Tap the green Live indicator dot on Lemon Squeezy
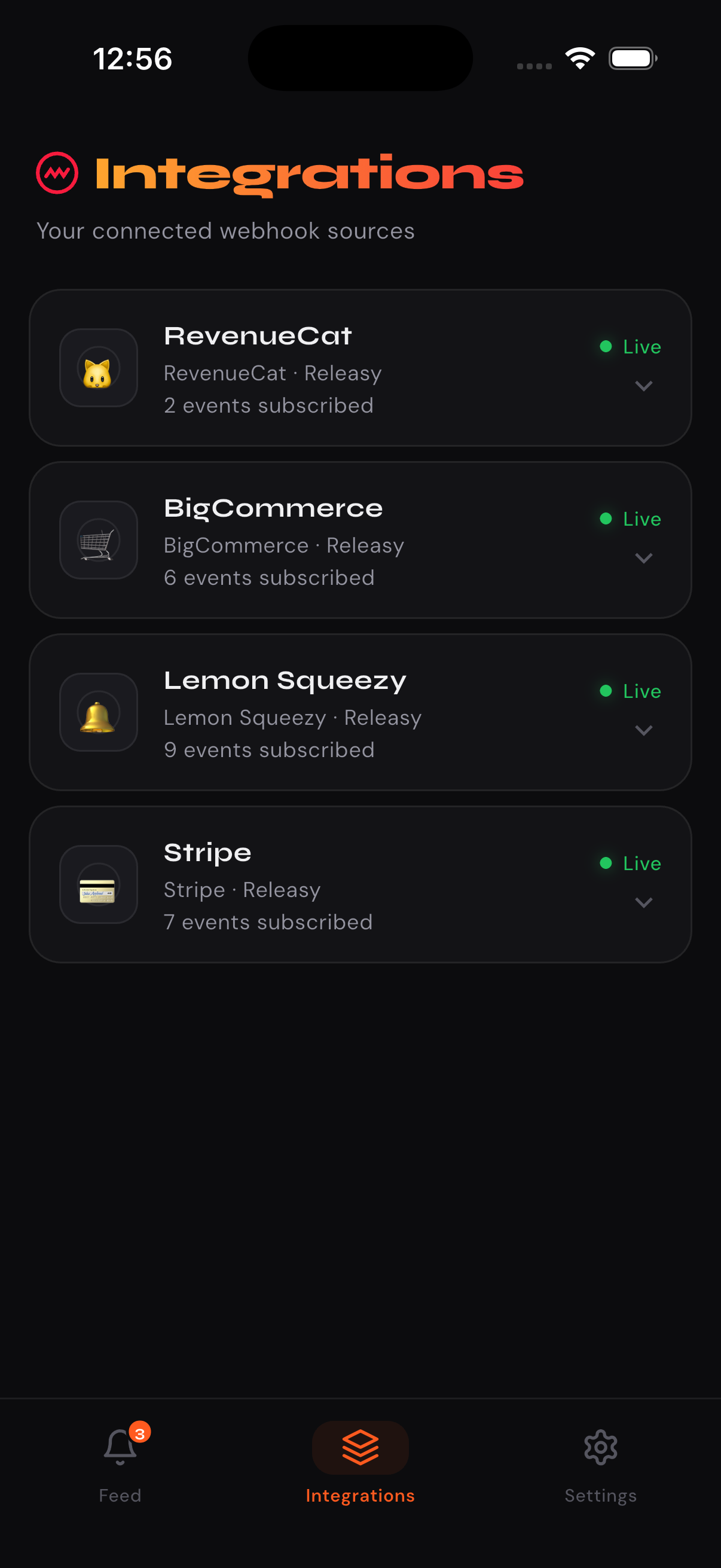 tap(606, 691)
